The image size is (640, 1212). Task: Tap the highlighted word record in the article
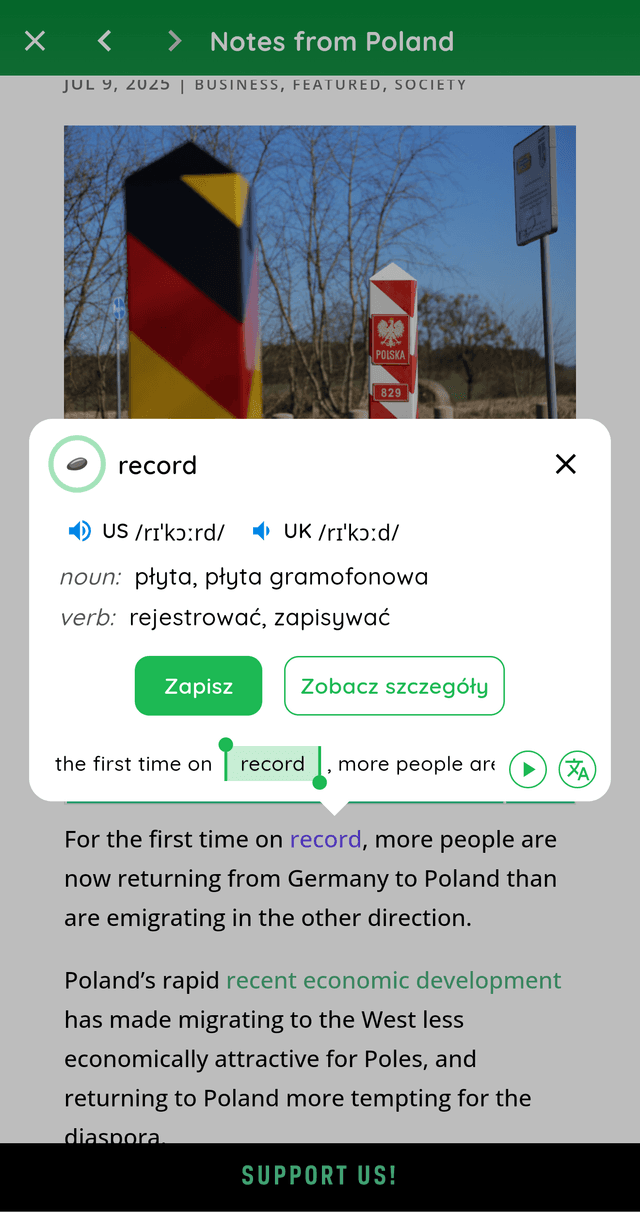(x=325, y=839)
